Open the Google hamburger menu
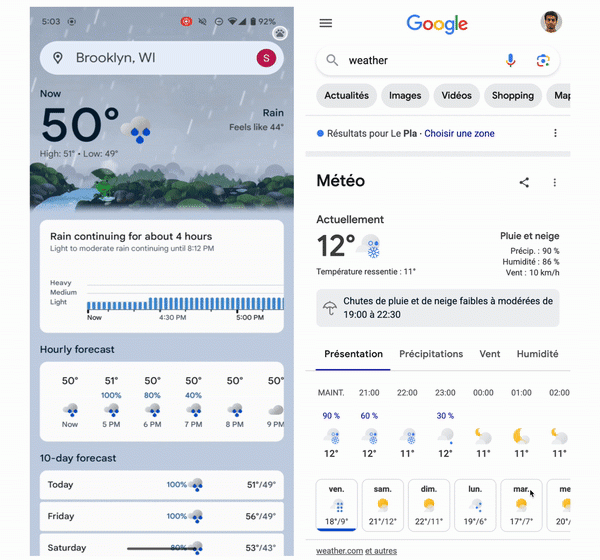 click(326, 23)
